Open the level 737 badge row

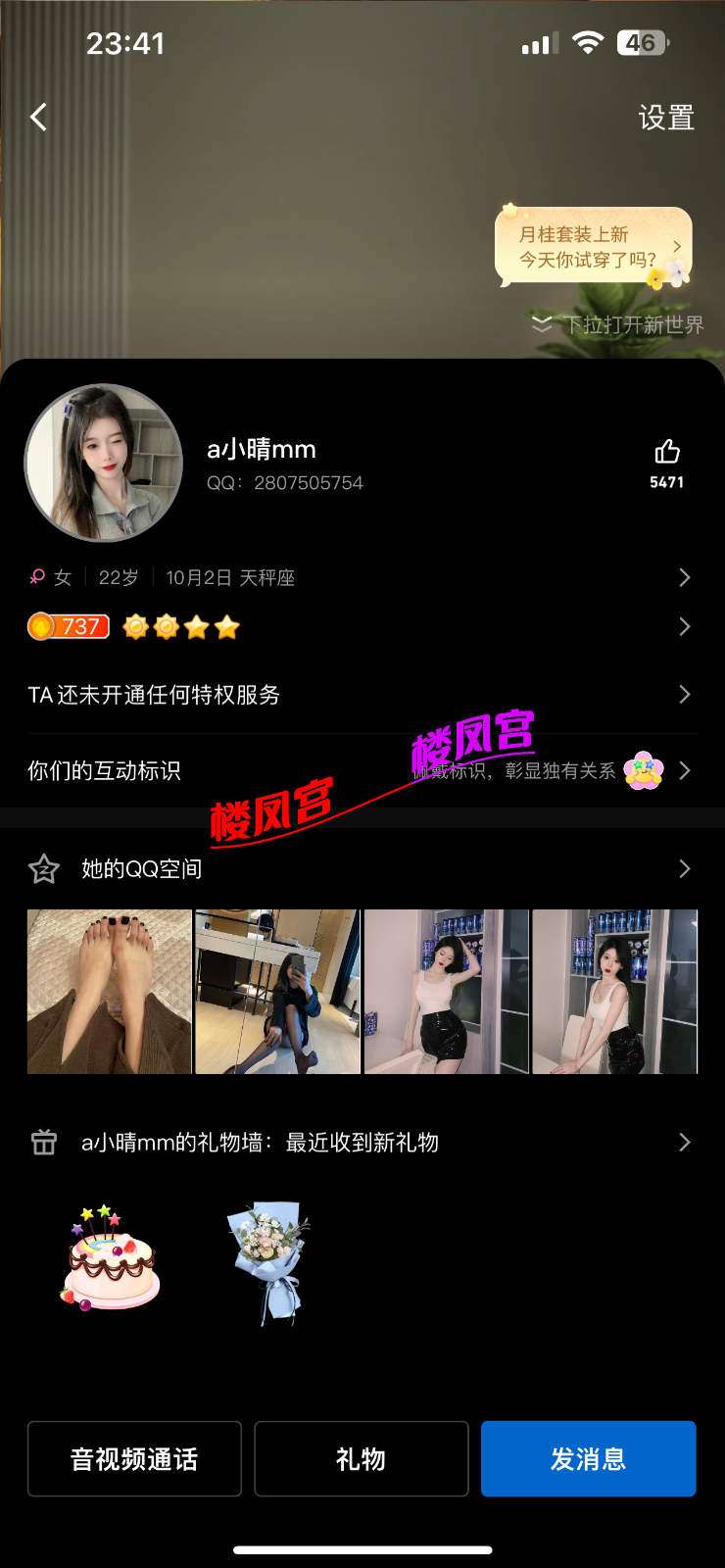click(361, 626)
